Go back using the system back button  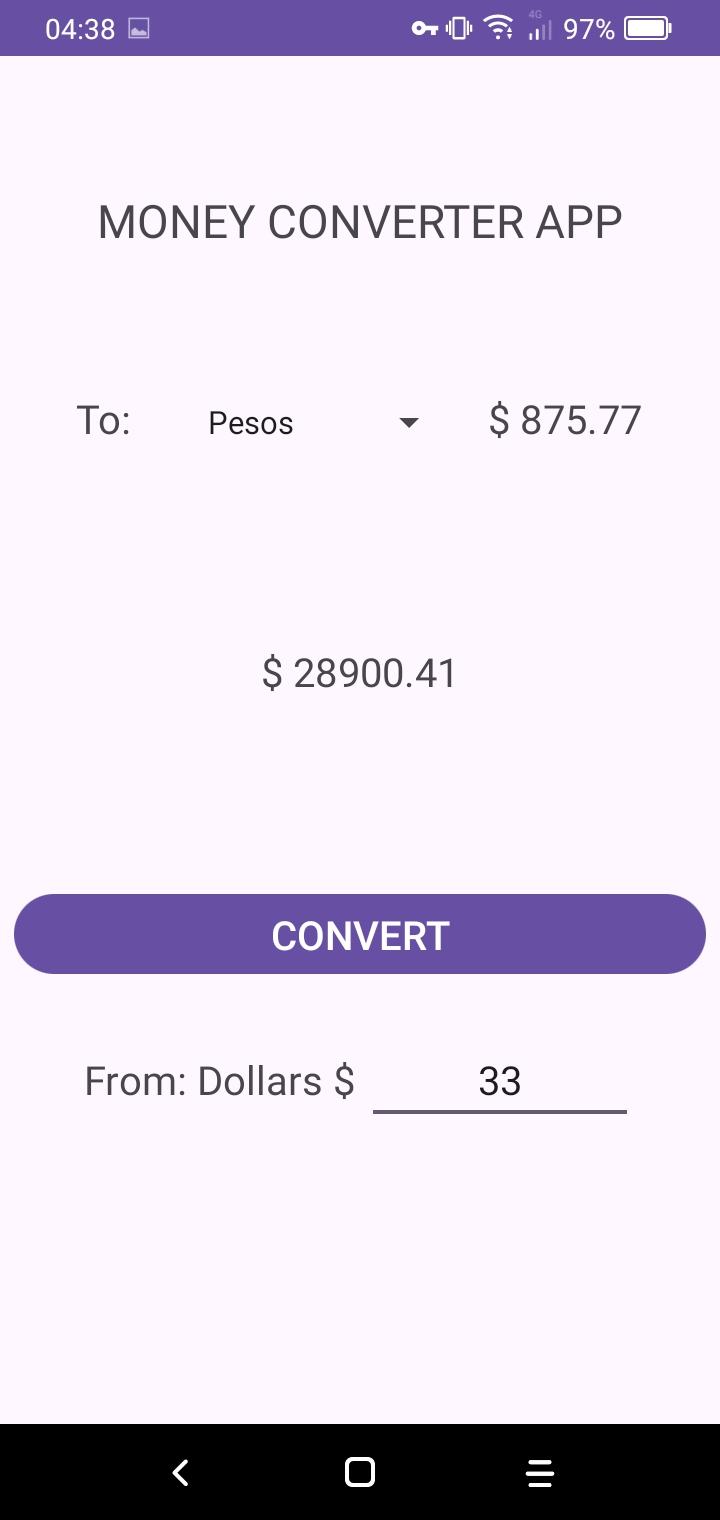click(x=180, y=1472)
